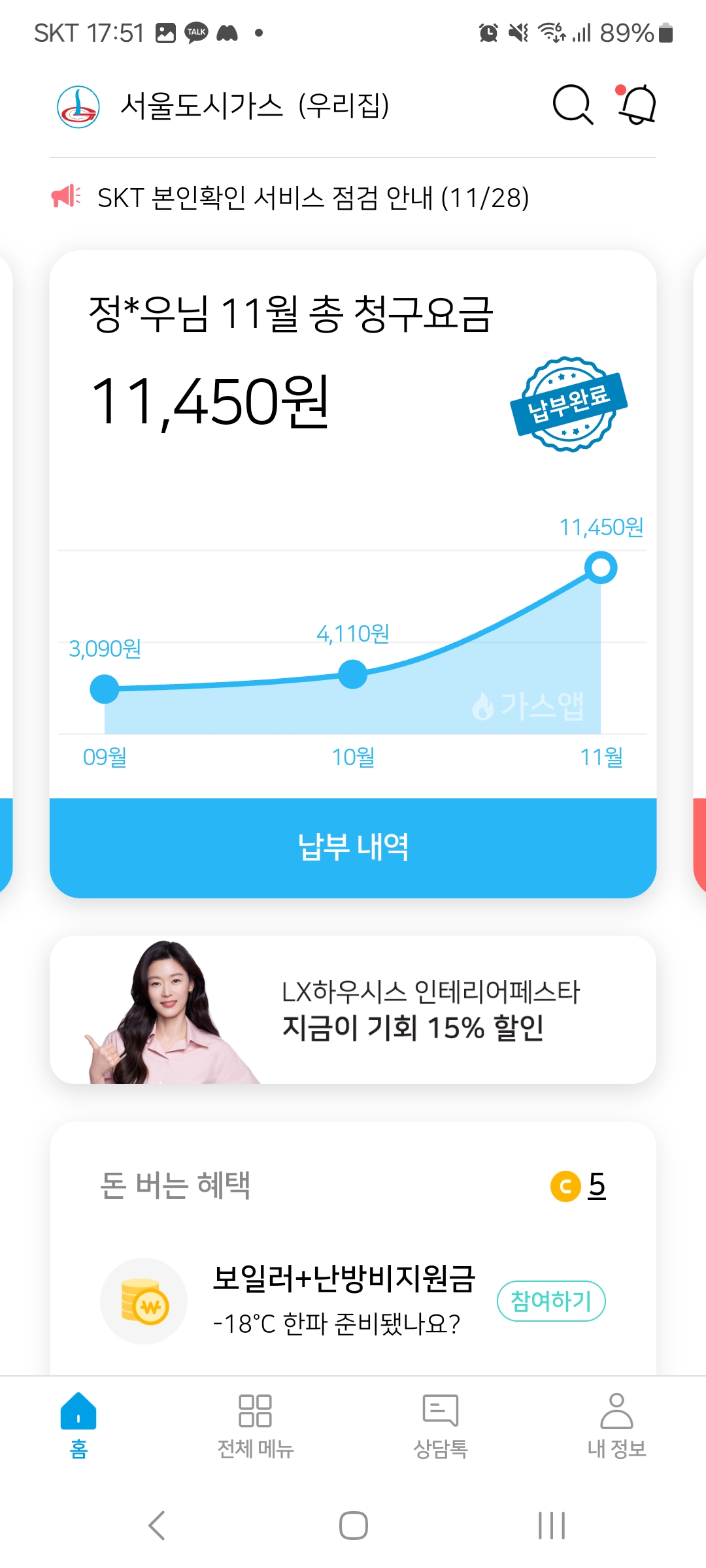Switch to the 내 정보 tab
706x1568 pixels.
pyautogui.click(x=616, y=1426)
